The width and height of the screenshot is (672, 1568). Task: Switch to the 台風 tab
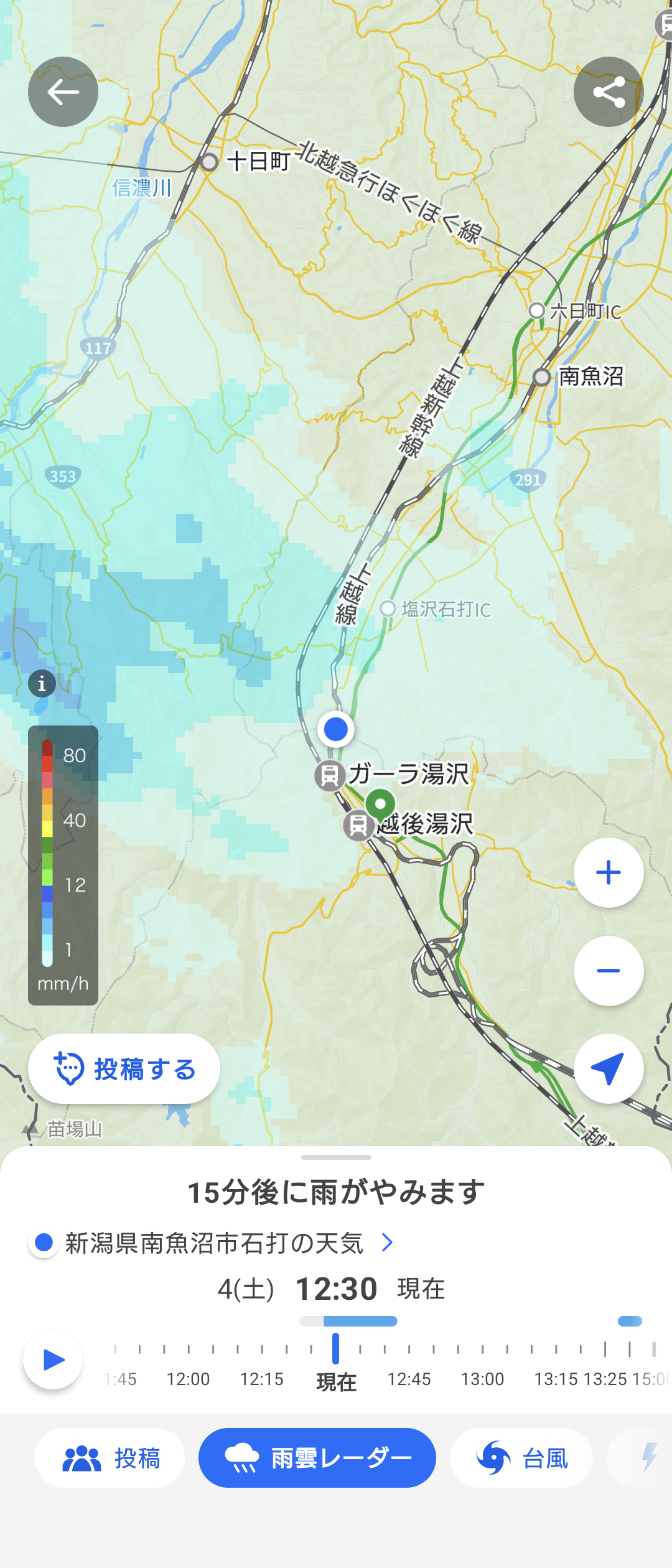click(x=521, y=1458)
